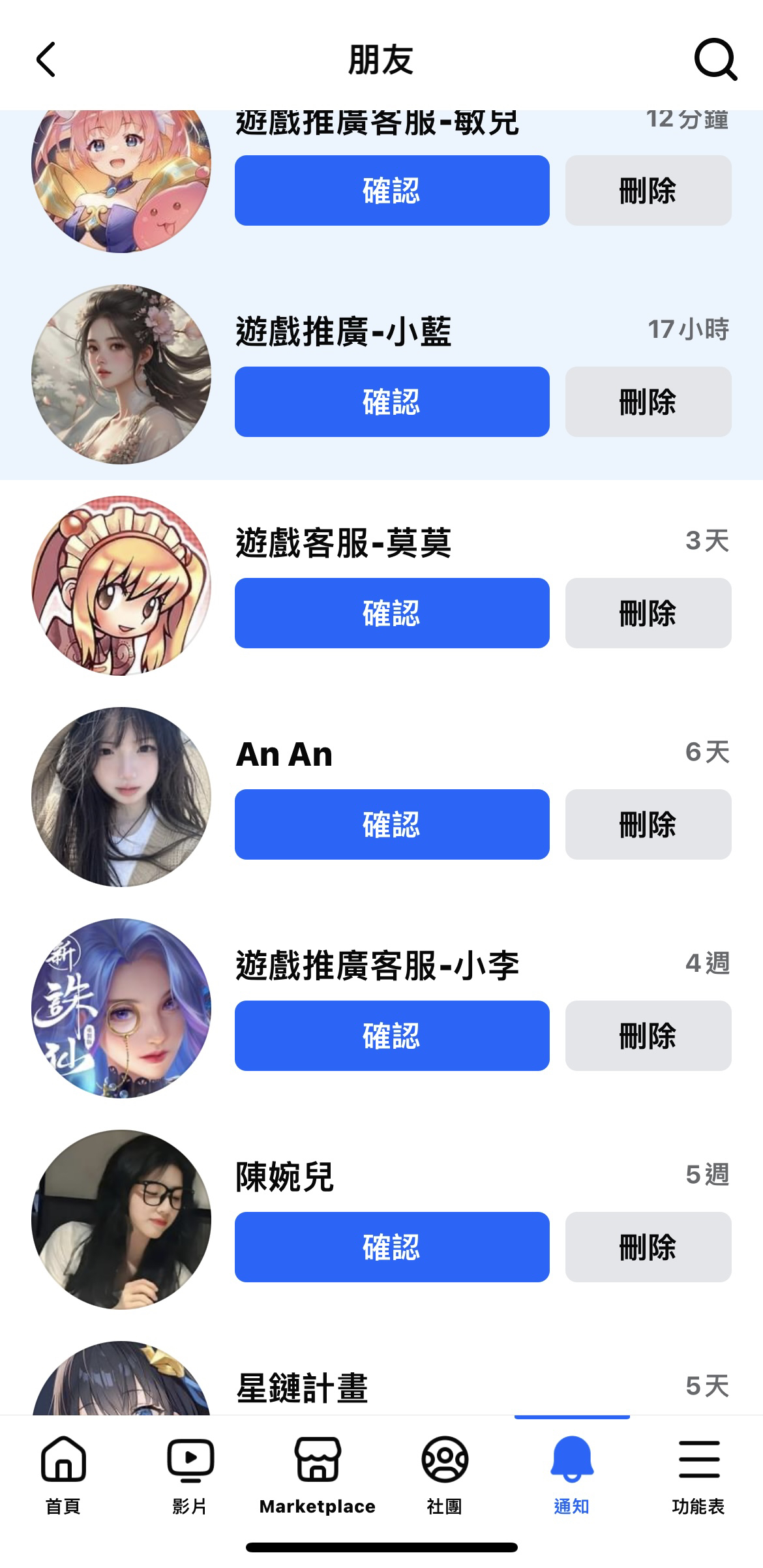The width and height of the screenshot is (763, 1568).
Task: Delete 陳婉兒's friend request
Action: click(x=648, y=1247)
